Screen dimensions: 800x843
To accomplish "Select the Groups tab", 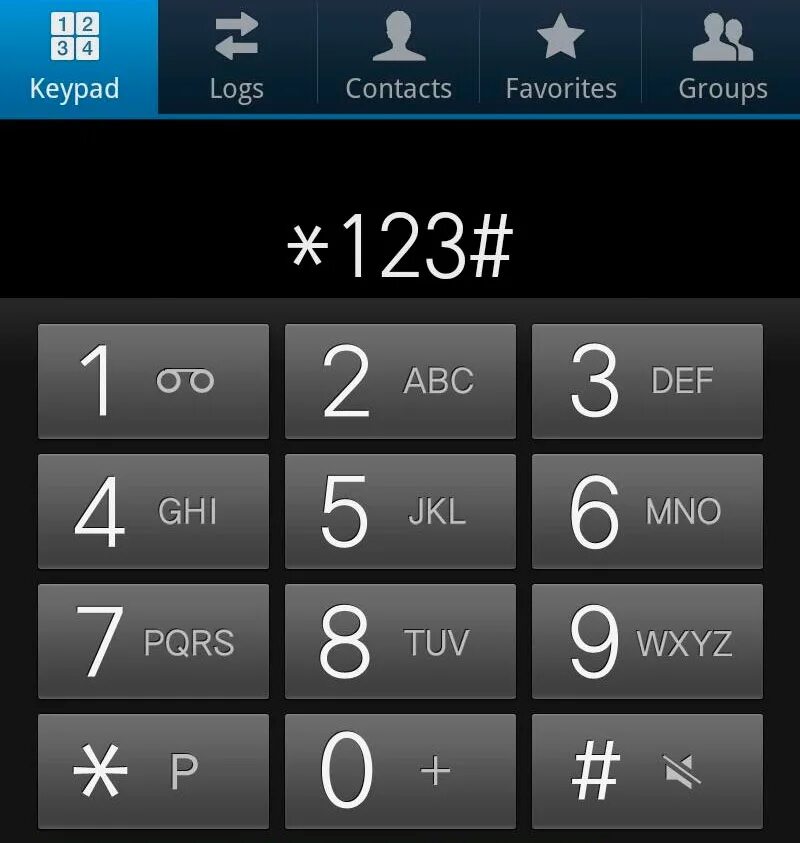I will [x=722, y=57].
